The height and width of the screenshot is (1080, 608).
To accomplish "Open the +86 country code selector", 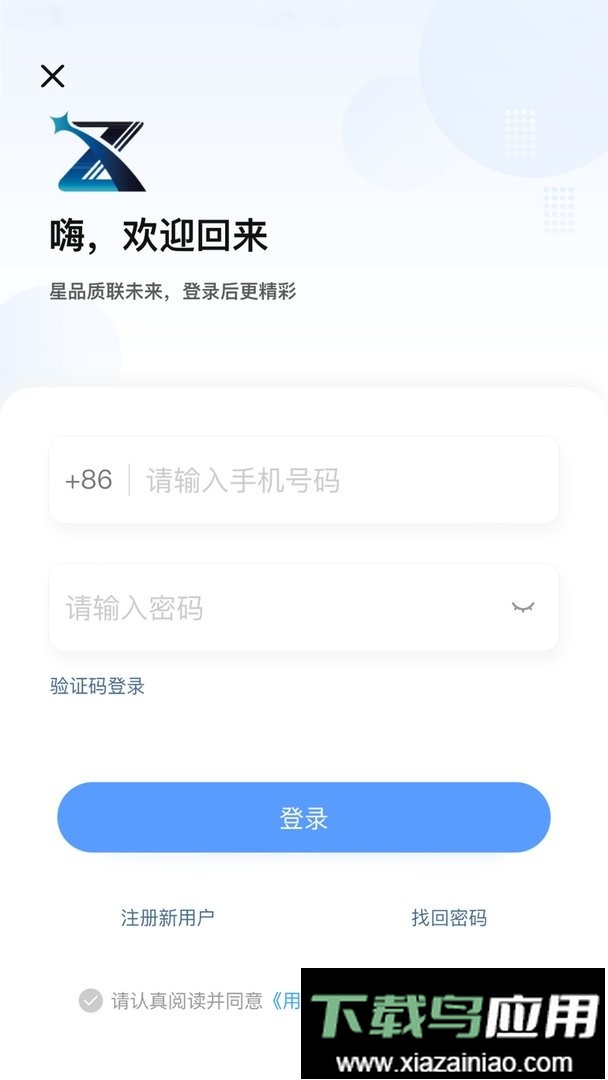I will (89, 480).
